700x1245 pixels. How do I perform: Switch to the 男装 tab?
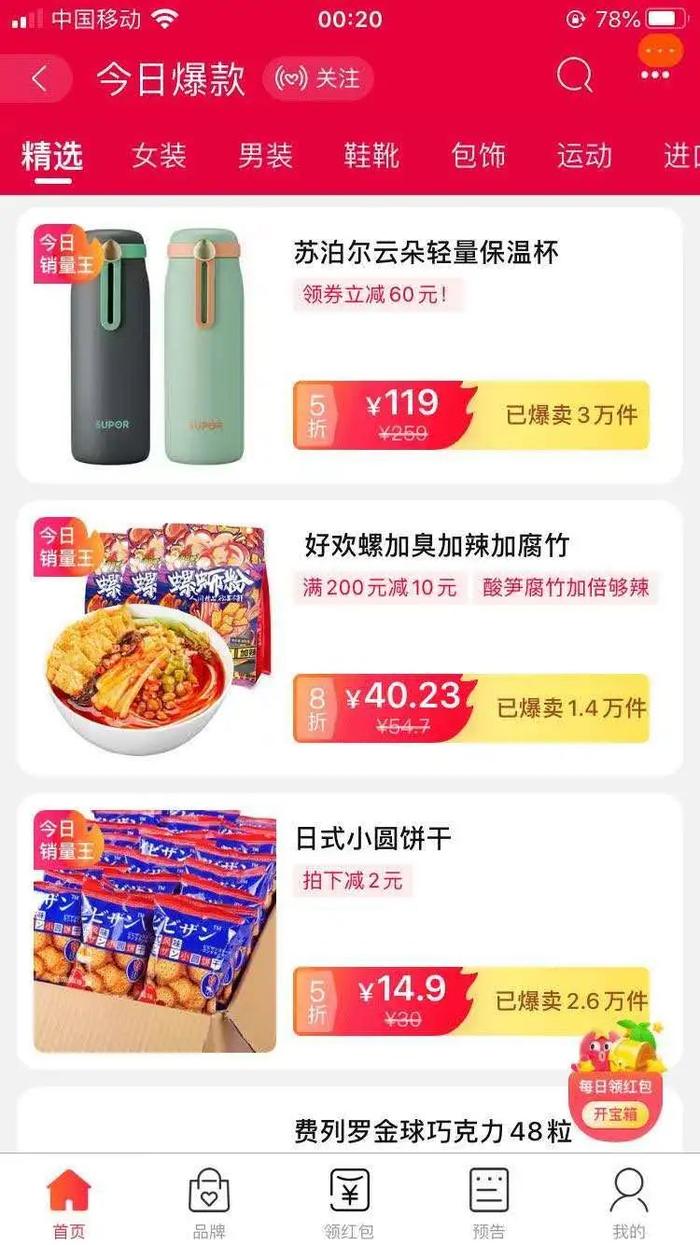point(265,156)
